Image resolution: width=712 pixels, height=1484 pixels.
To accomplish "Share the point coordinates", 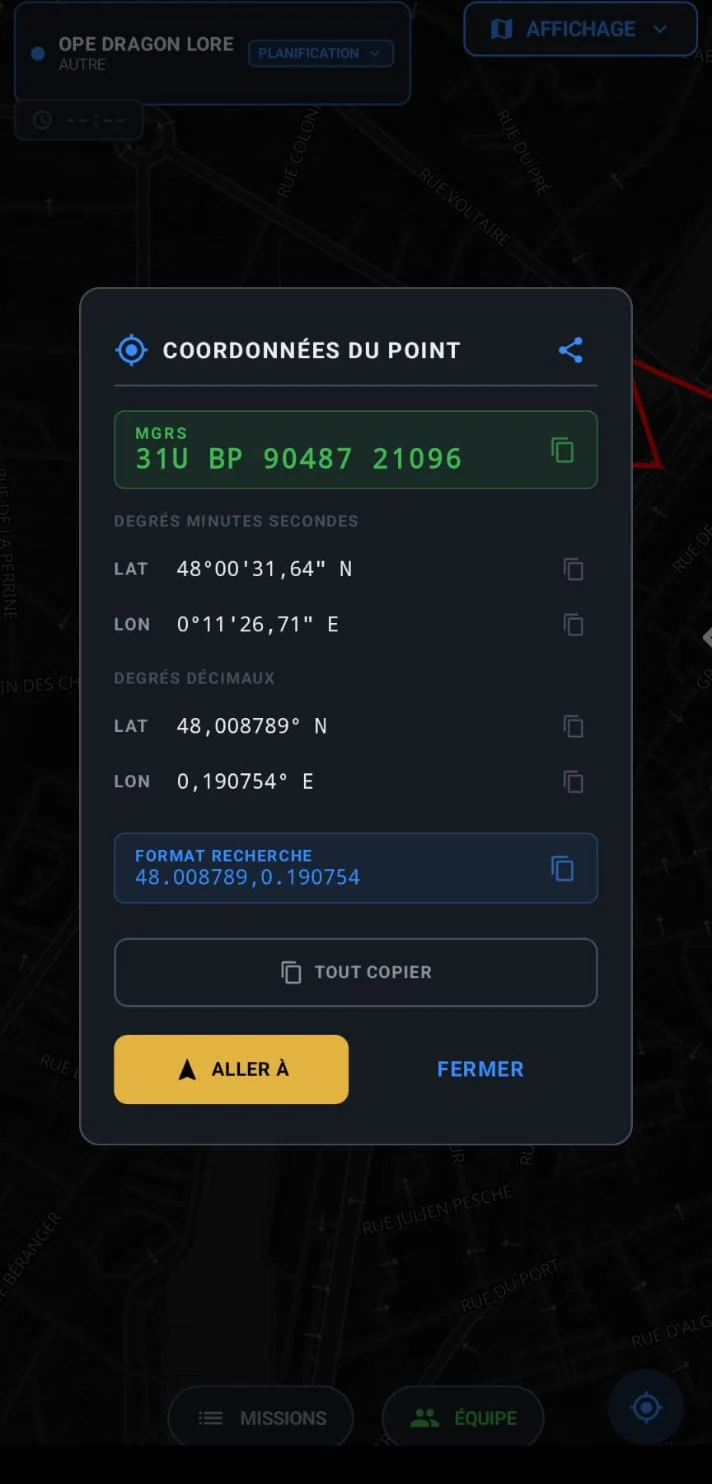I will pyautogui.click(x=571, y=350).
